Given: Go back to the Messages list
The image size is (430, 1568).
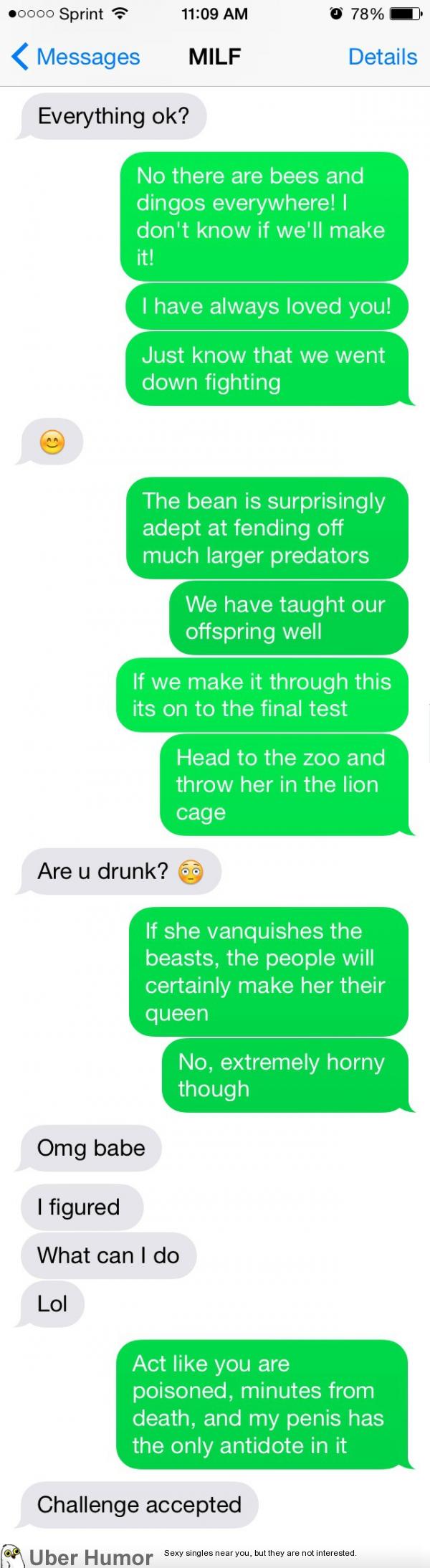Looking at the screenshot, I should pyautogui.click(x=76, y=57).
